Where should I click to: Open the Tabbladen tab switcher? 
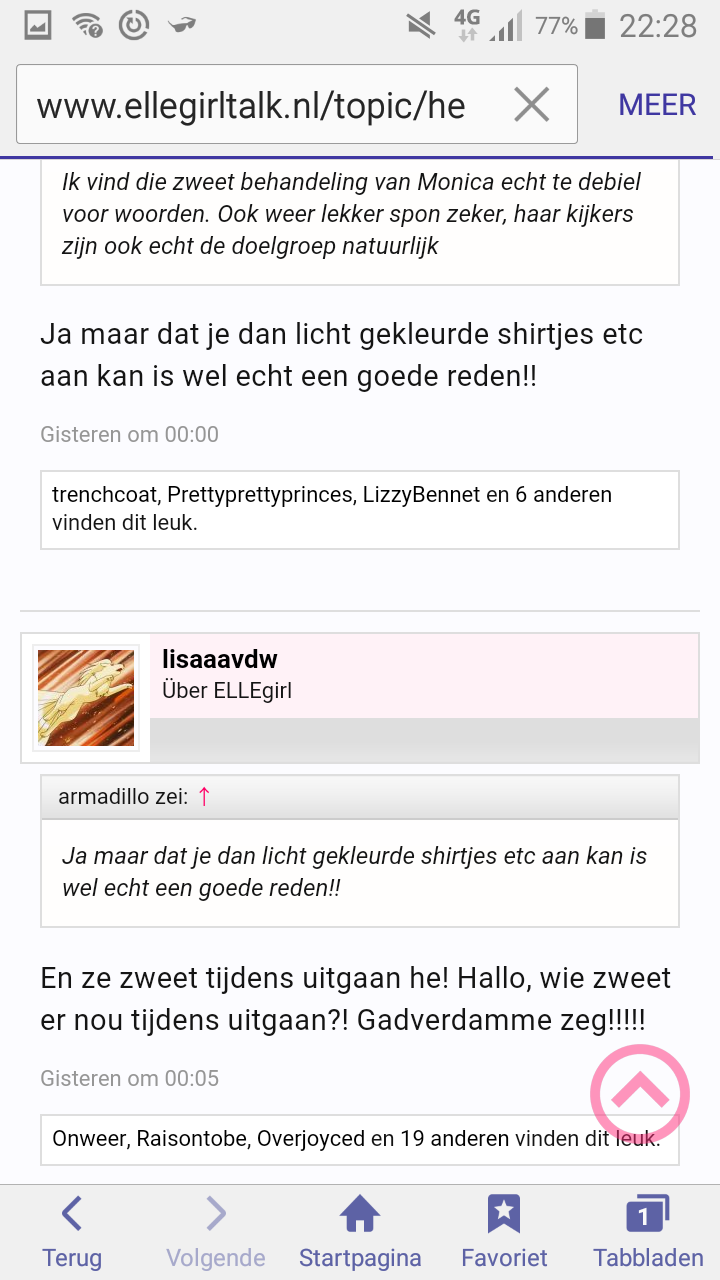click(x=648, y=1232)
